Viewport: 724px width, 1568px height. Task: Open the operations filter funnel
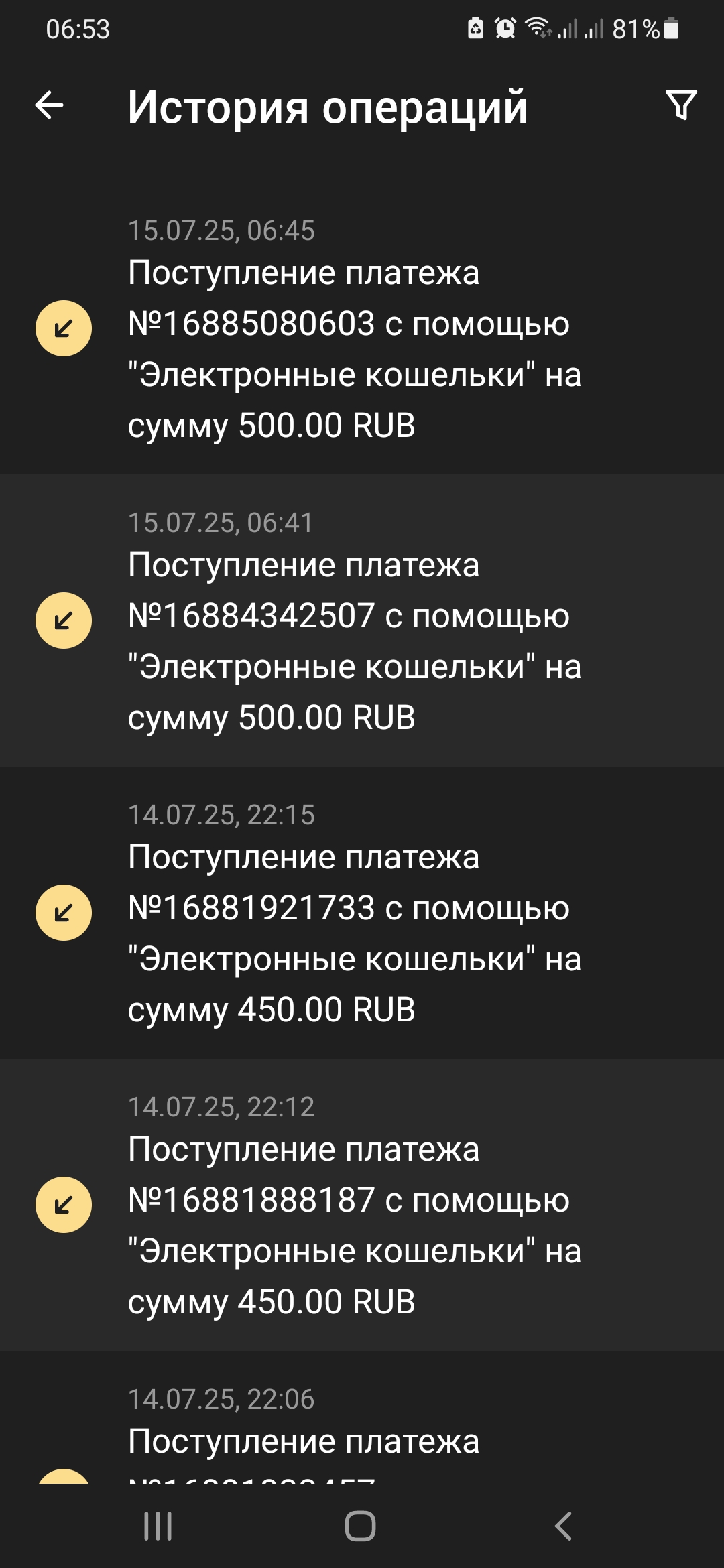click(681, 105)
